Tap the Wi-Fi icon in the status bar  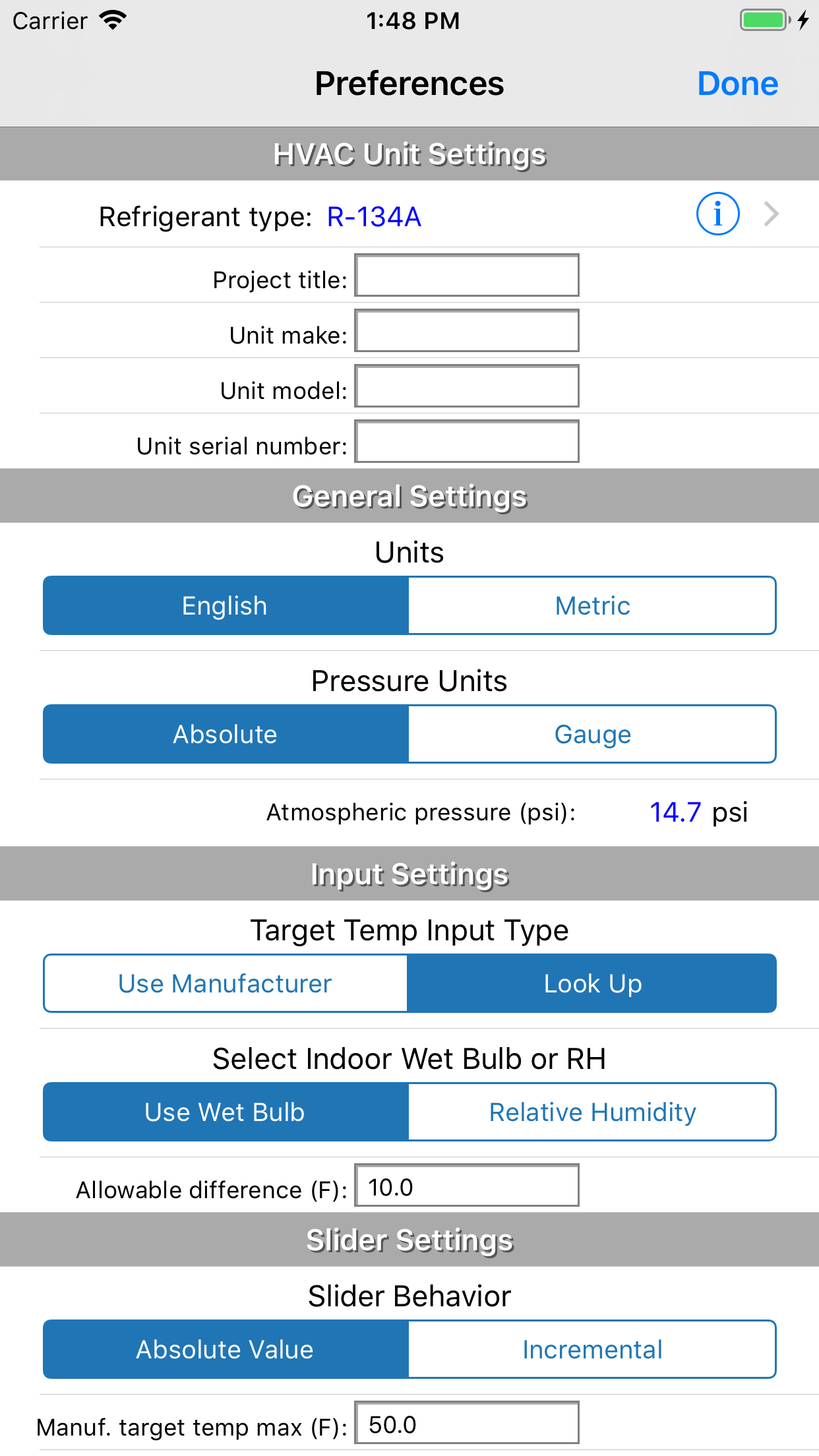point(113,20)
